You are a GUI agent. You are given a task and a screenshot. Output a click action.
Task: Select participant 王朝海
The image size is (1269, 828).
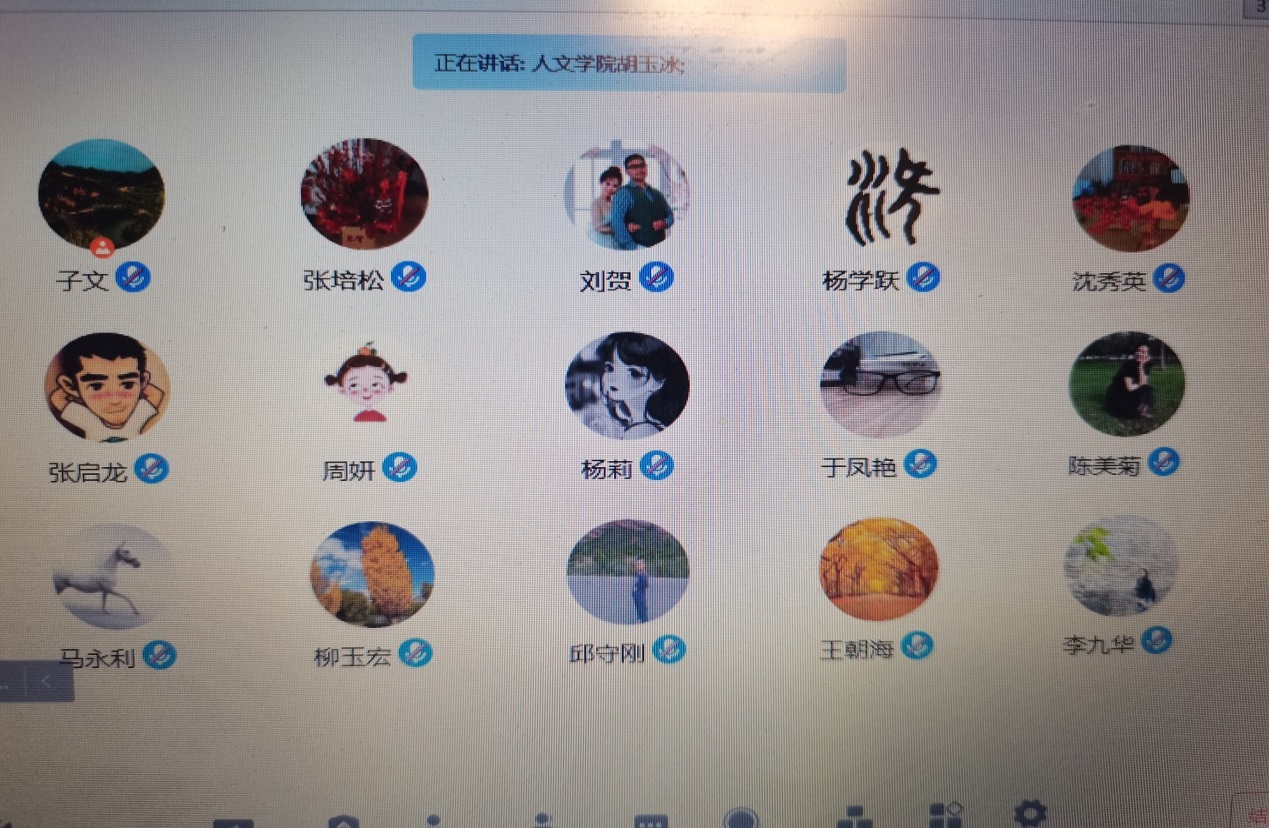(879, 570)
